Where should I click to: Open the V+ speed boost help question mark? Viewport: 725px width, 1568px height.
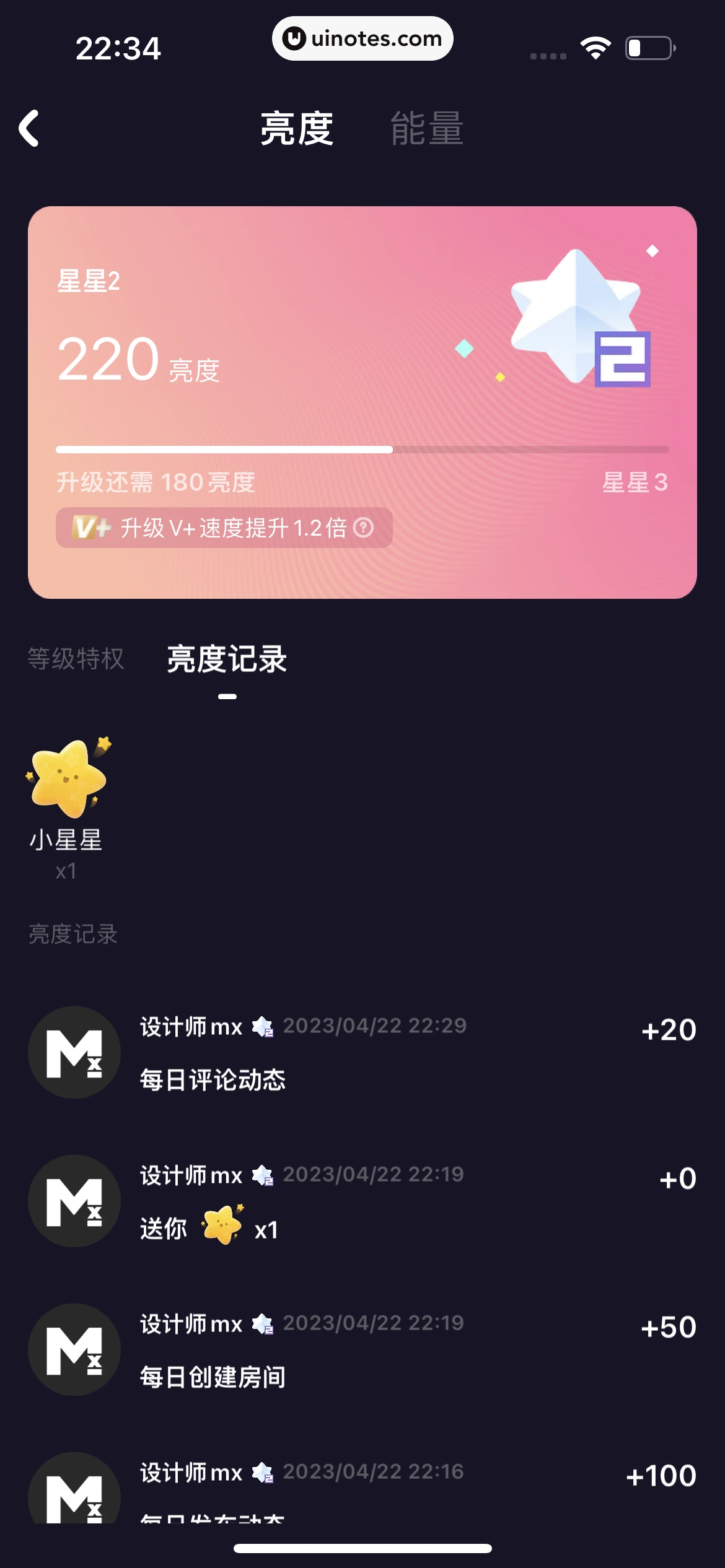click(x=363, y=529)
